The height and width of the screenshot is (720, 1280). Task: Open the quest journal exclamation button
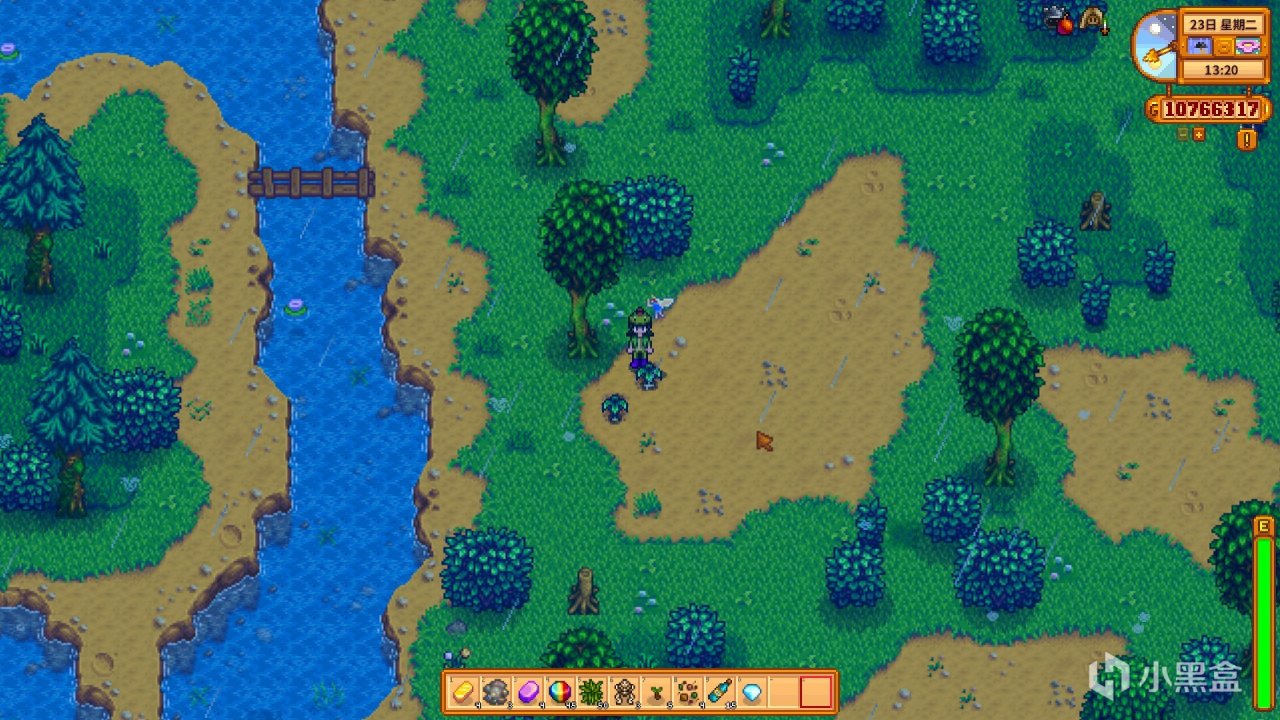tap(1246, 140)
